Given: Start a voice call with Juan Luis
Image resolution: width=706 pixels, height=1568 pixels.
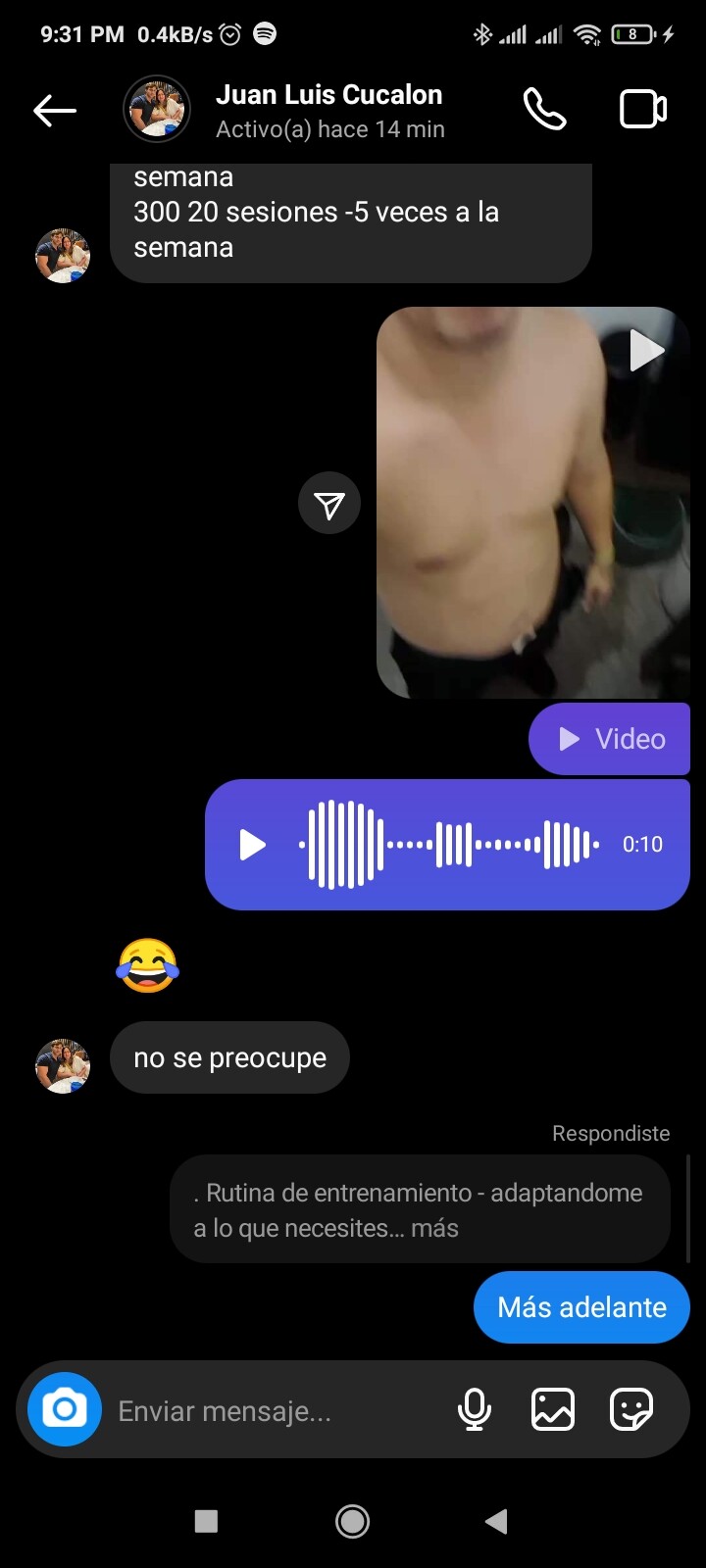Looking at the screenshot, I should coord(544,109).
